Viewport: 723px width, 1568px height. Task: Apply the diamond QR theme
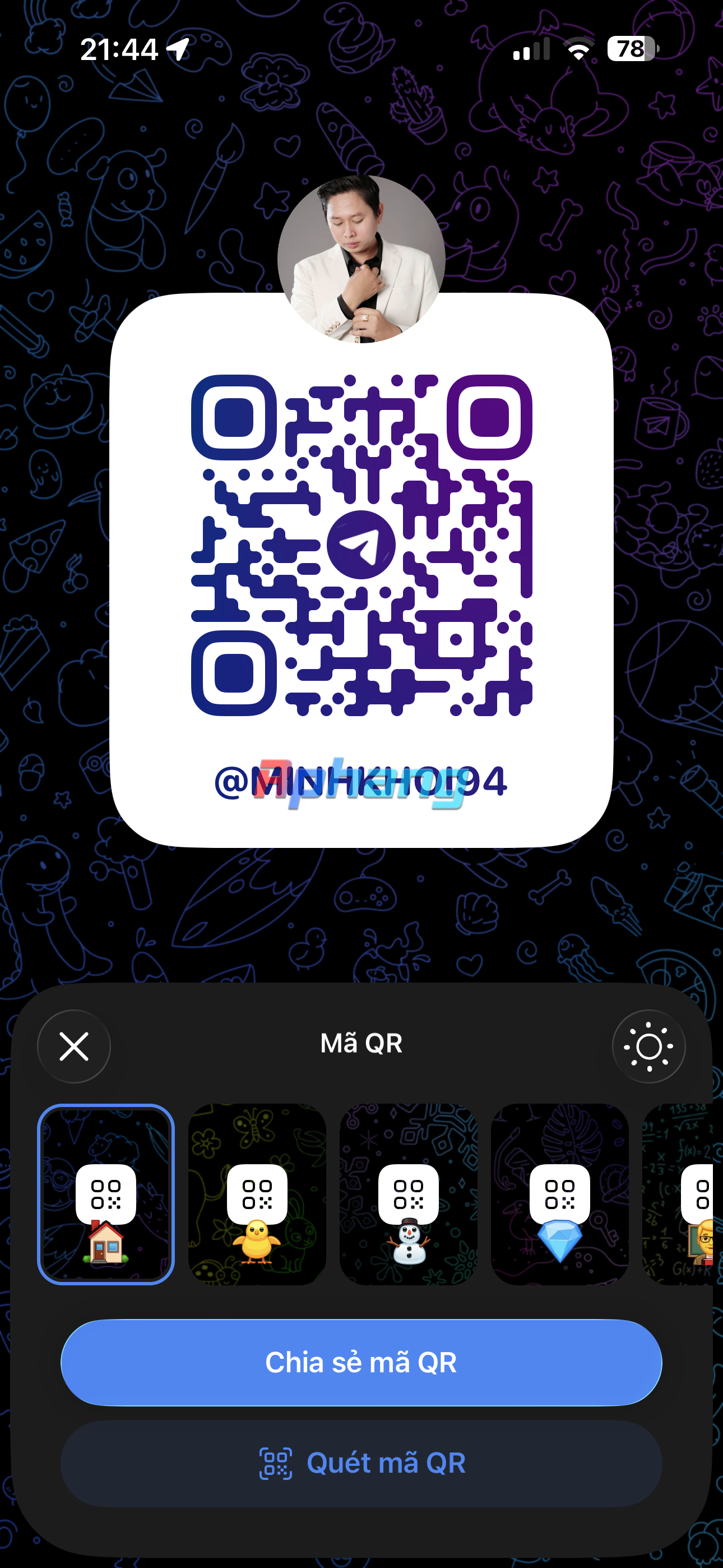[x=560, y=1193]
